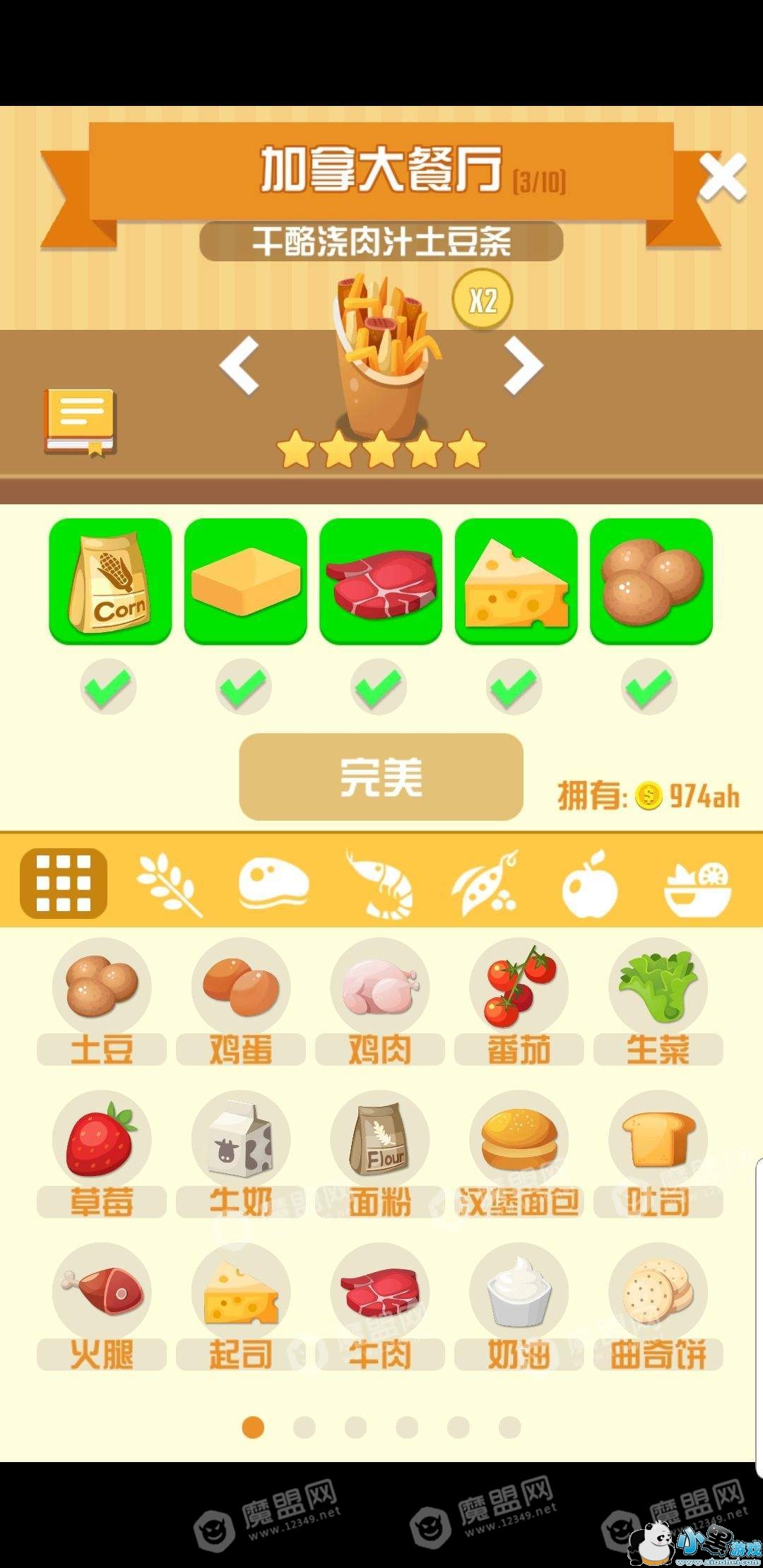763x1568 pixels.
Task: Switch to the fruit apple tab
Action: click(590, 883)
